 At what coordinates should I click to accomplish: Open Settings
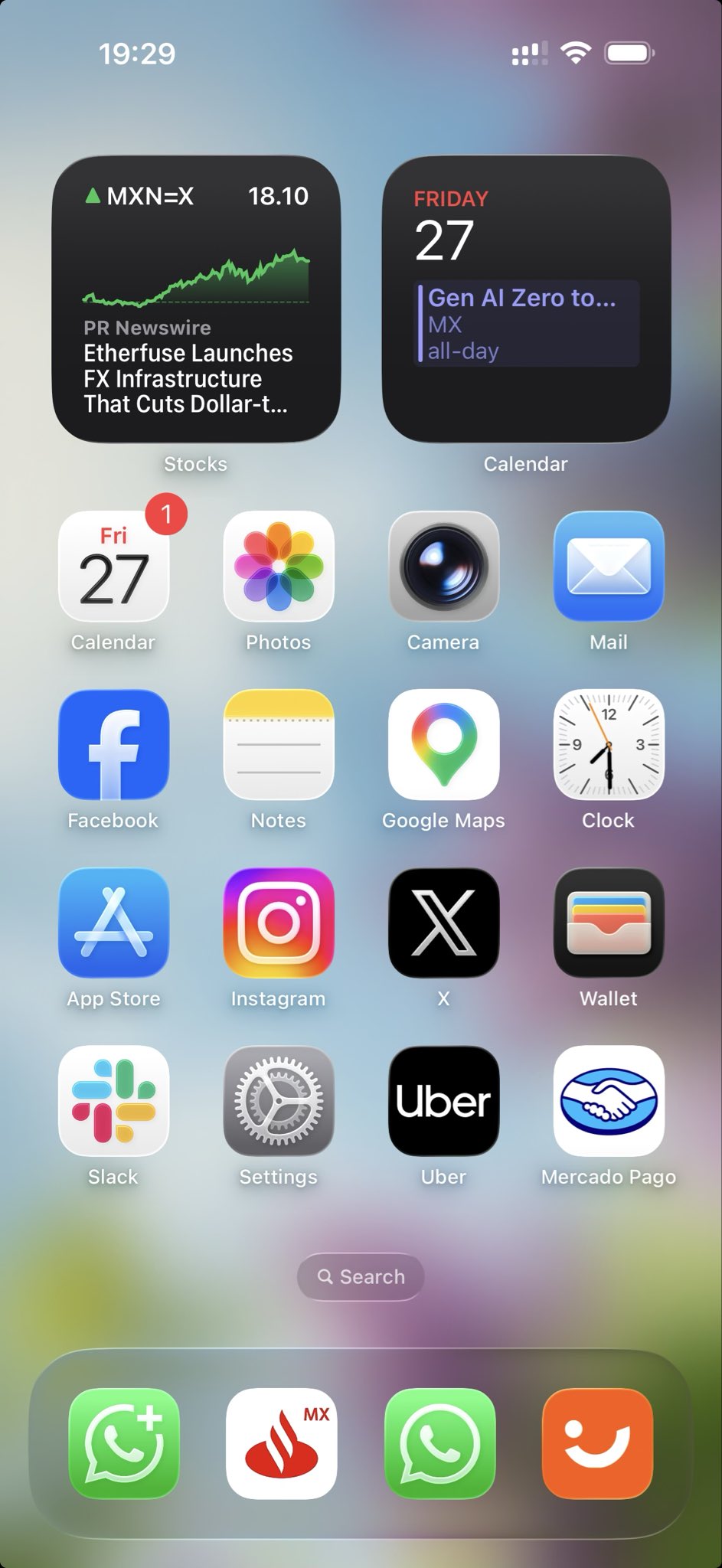point(279,1101)
